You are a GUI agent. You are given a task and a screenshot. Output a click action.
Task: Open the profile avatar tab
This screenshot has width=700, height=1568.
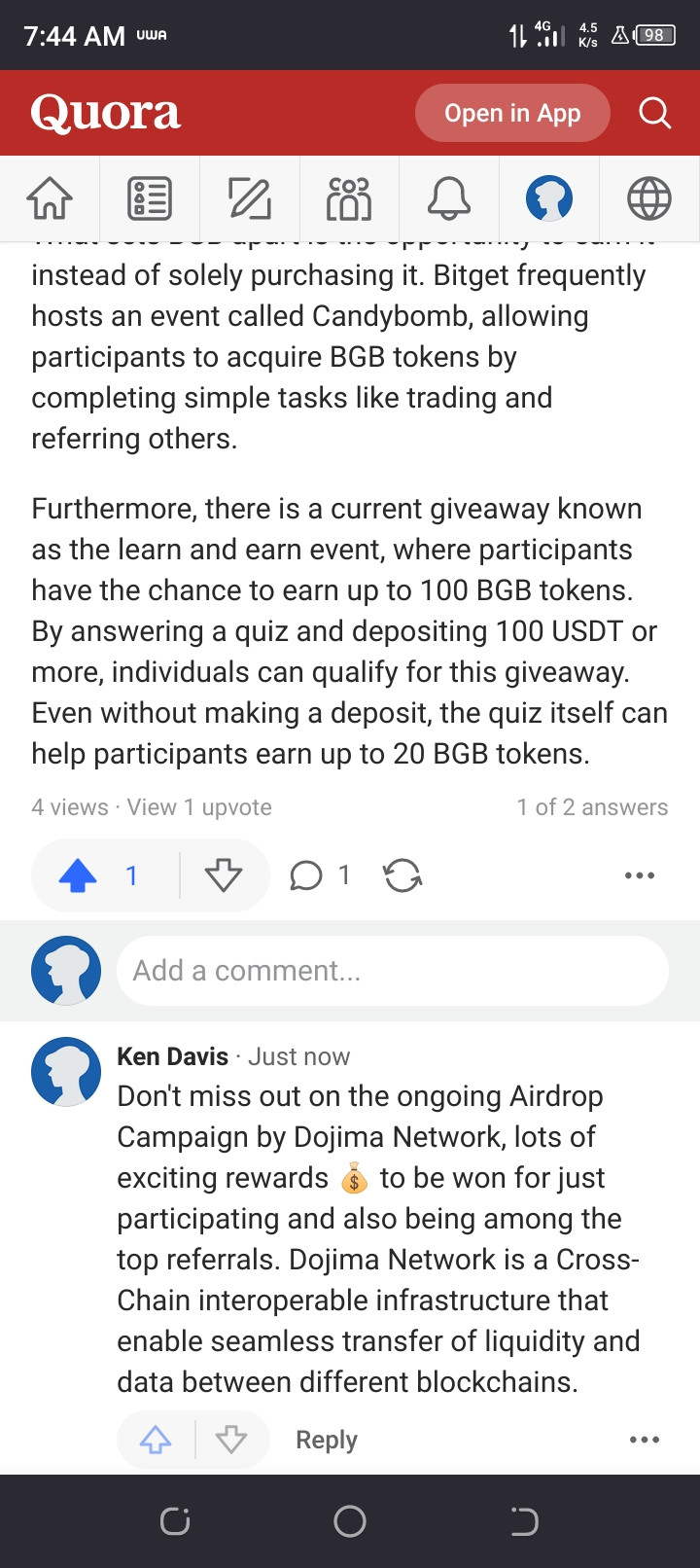coord(549,198)
